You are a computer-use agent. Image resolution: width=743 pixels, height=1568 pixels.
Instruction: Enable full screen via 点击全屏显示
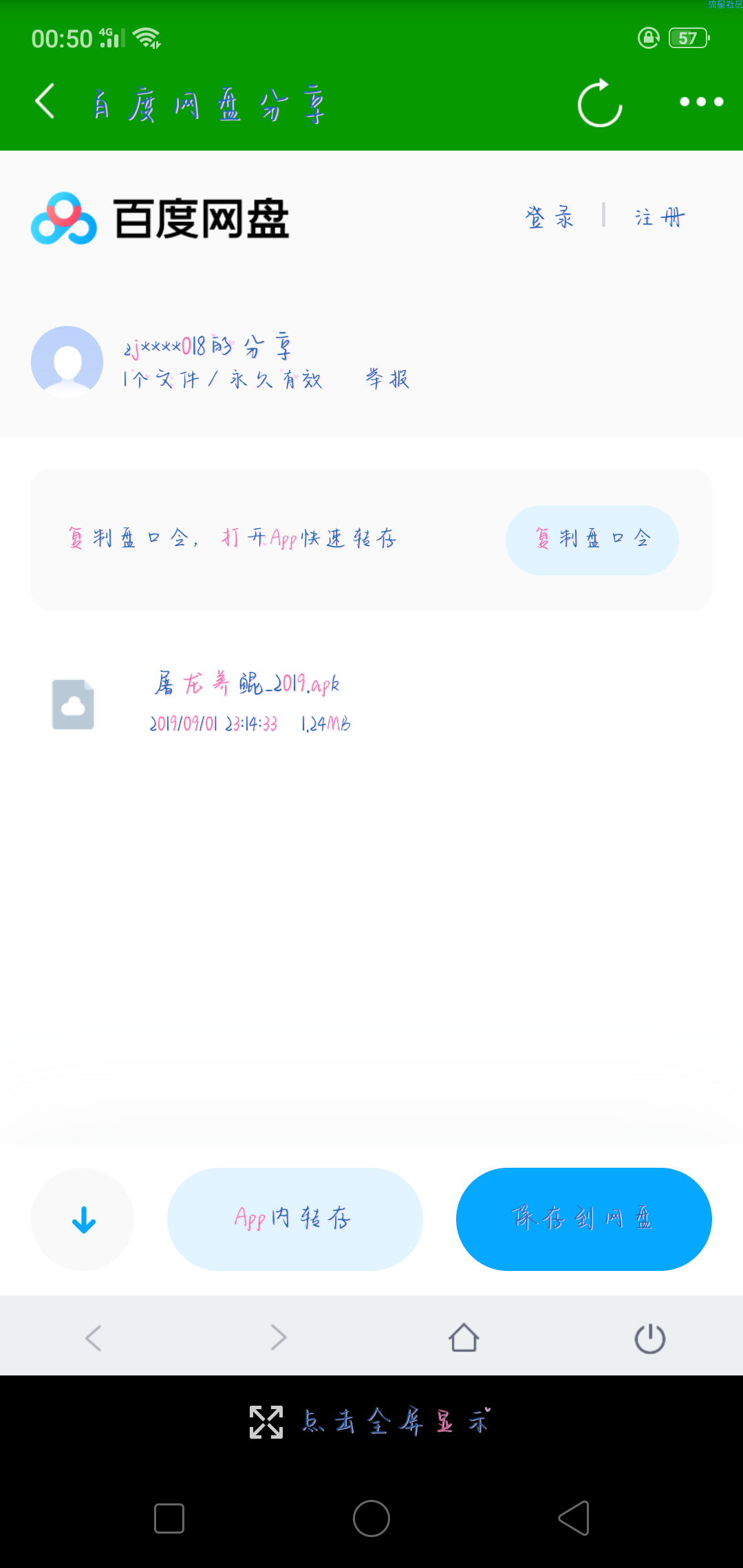point(371,1422)
